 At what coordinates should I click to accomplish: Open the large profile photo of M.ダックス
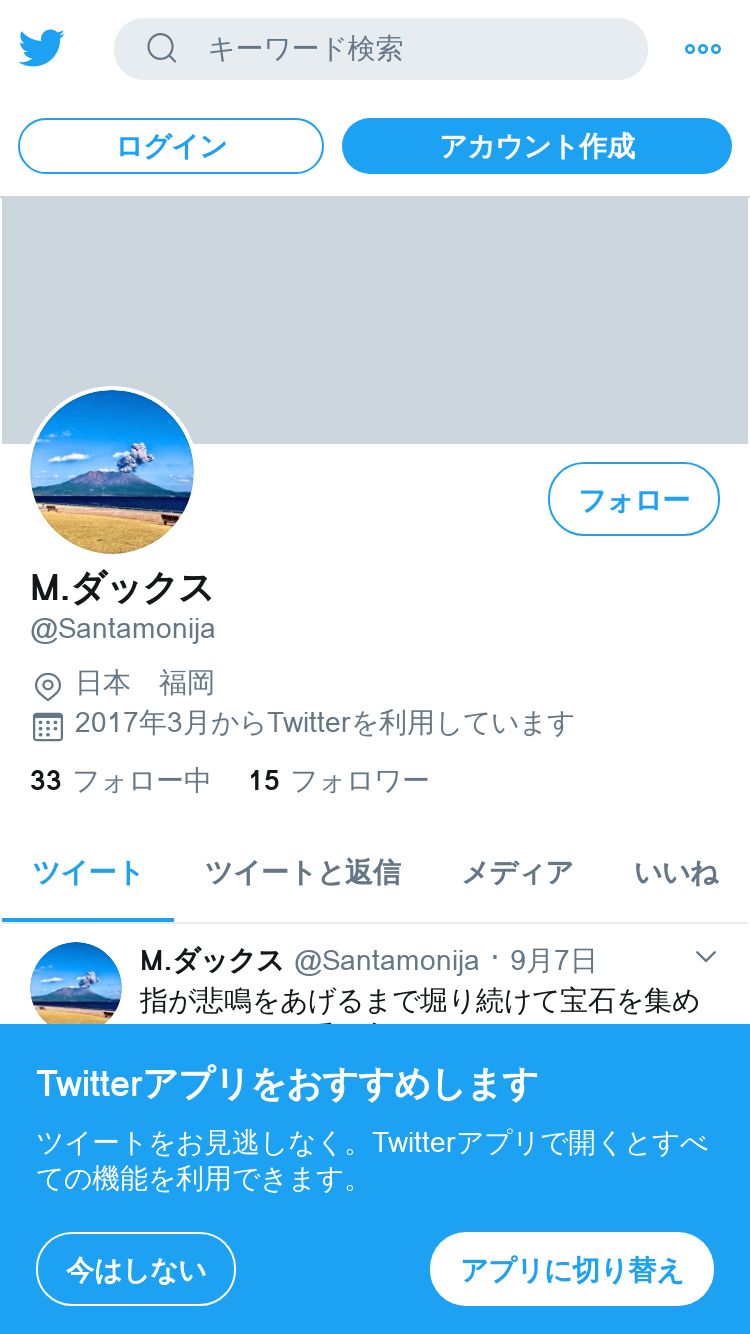[x=112, y=471]
